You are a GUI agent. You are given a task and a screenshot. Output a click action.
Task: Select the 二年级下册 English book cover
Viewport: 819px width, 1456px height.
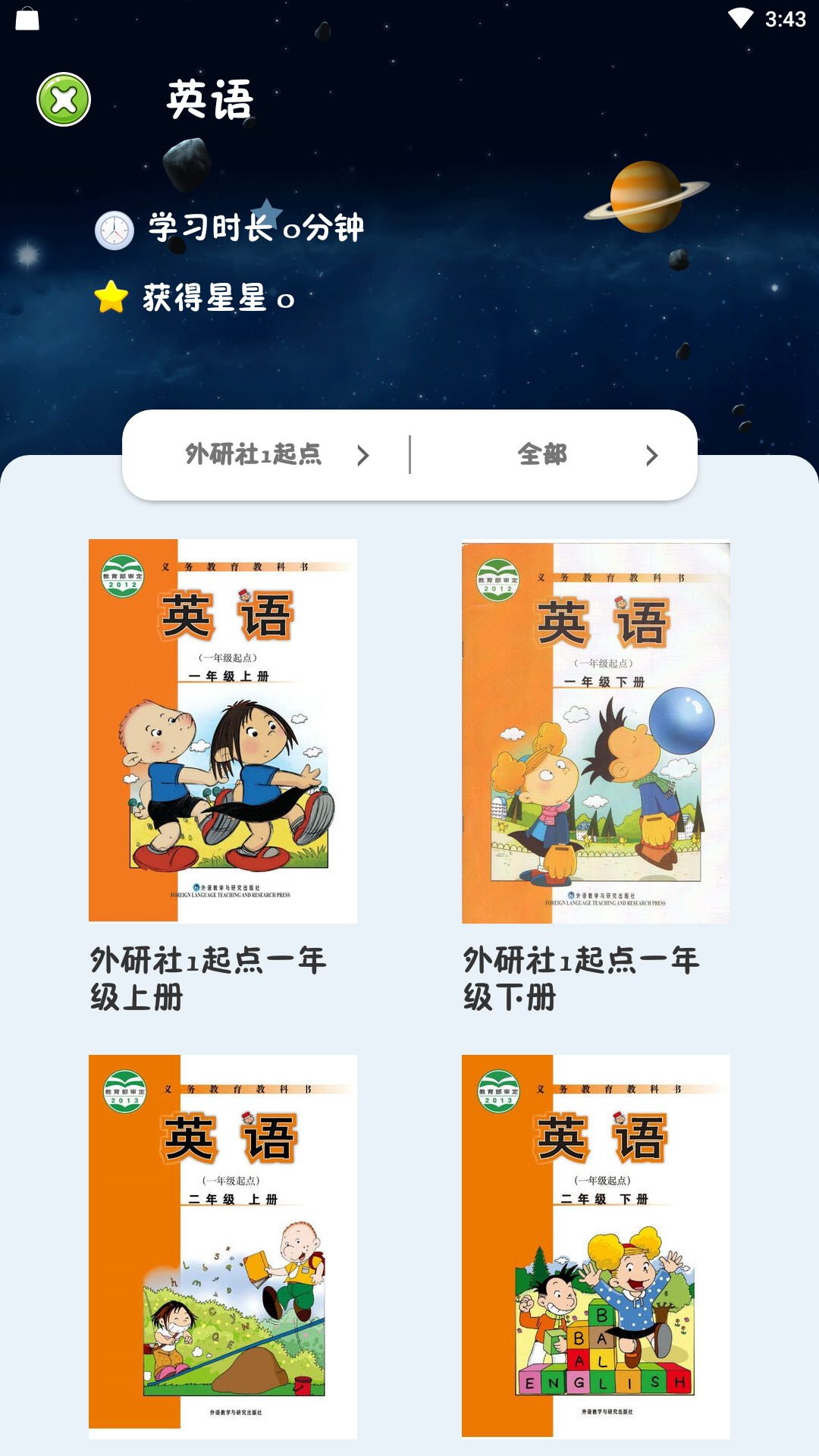point(596,1245)
